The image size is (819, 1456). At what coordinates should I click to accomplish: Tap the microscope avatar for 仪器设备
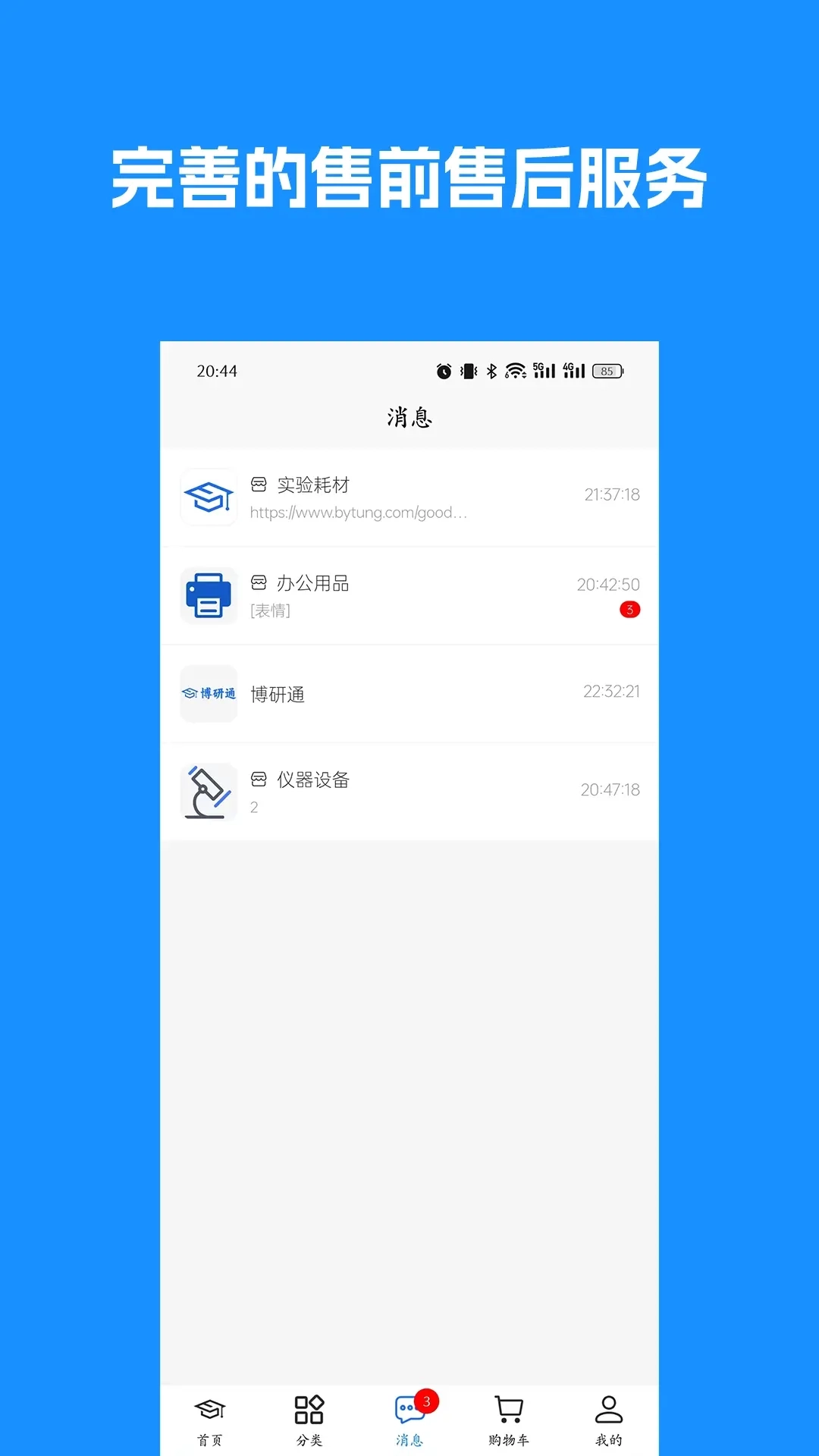[209, 792]
